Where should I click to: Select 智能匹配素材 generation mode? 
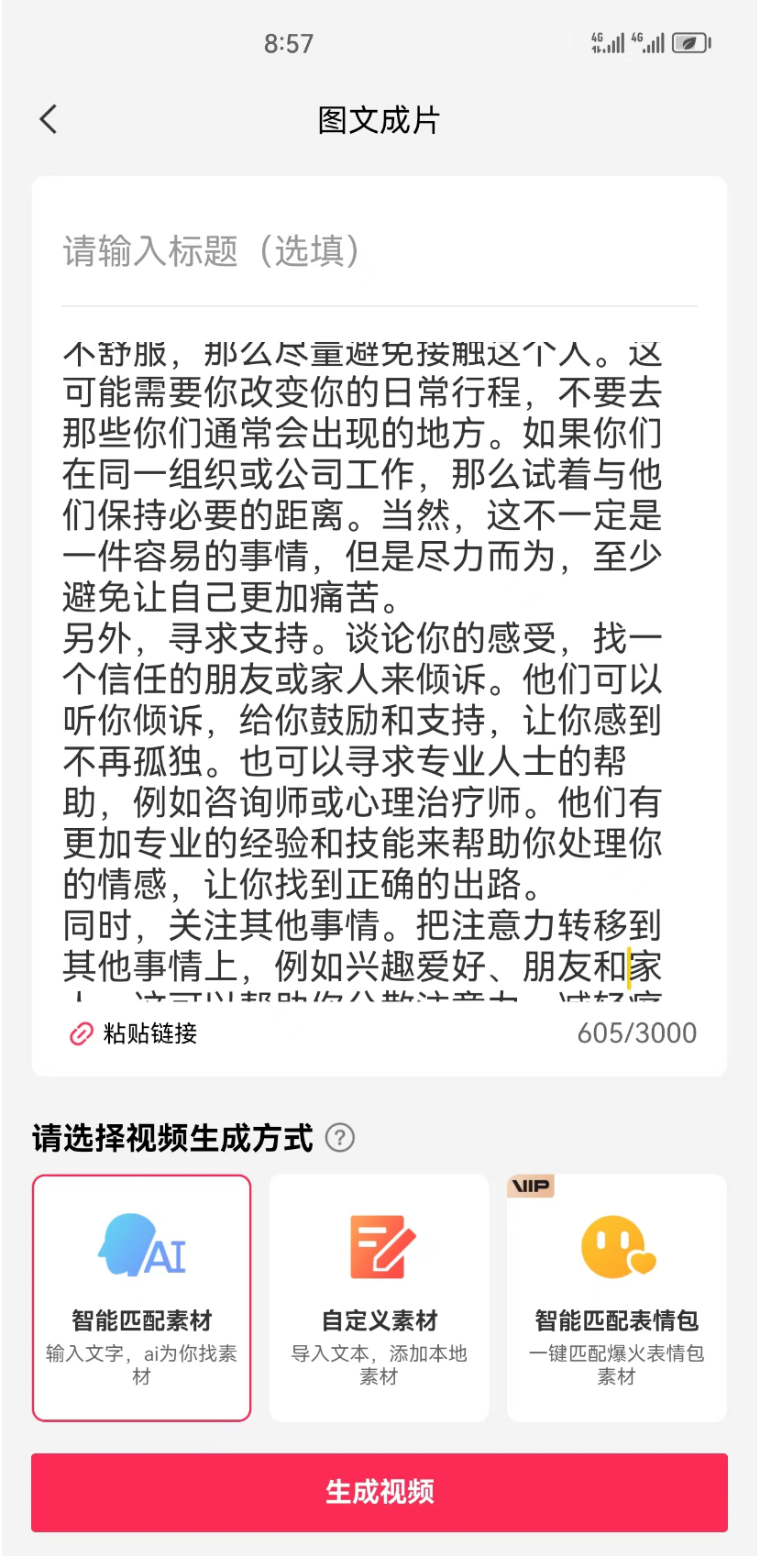[x=141, y=1297]
